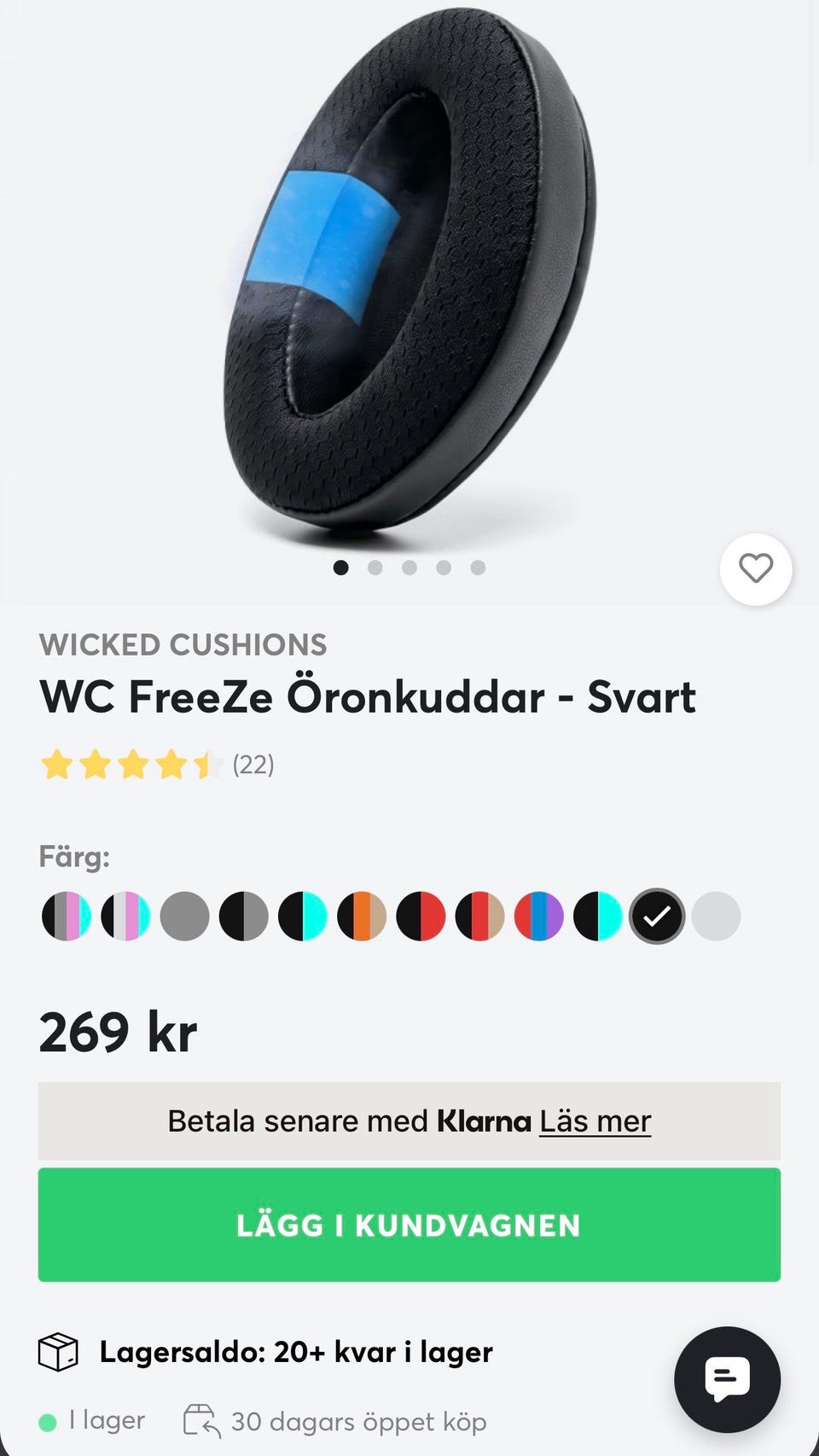Open the reviews star rating (22)
Image resolution: width=819 pixels, height=1456 pixels.
coord(158,765)
